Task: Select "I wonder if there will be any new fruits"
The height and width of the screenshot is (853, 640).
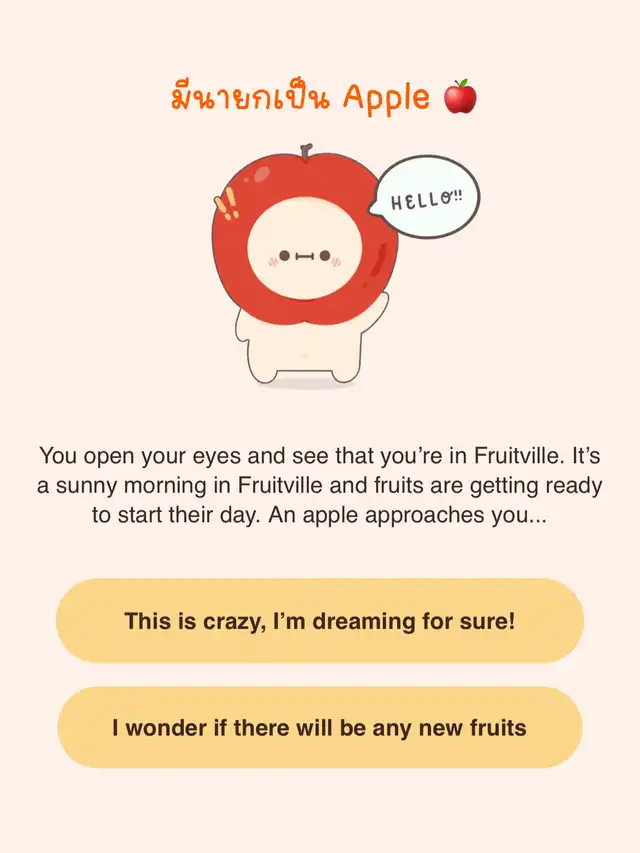Action: [x=320, y=727]
